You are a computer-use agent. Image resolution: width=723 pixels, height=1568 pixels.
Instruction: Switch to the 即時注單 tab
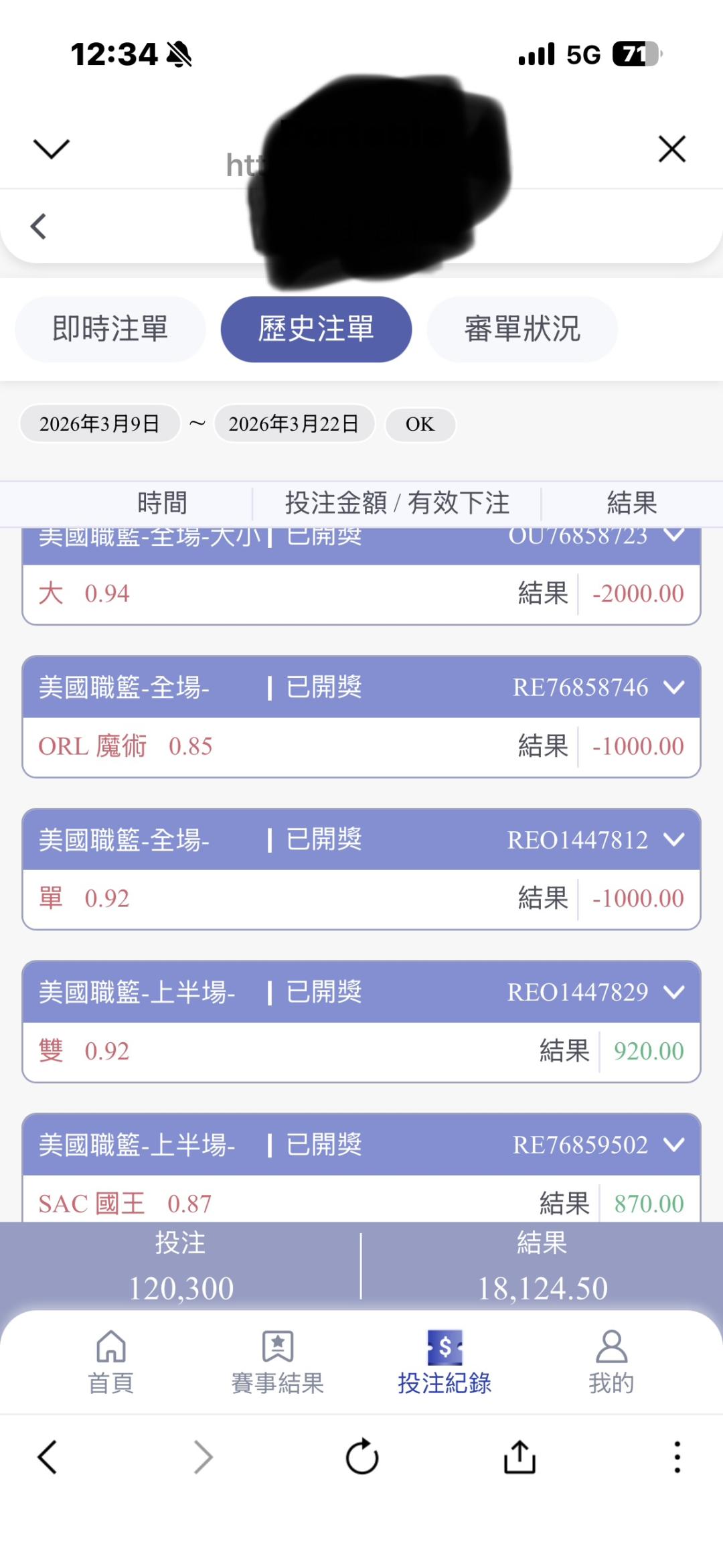[110, 329]
